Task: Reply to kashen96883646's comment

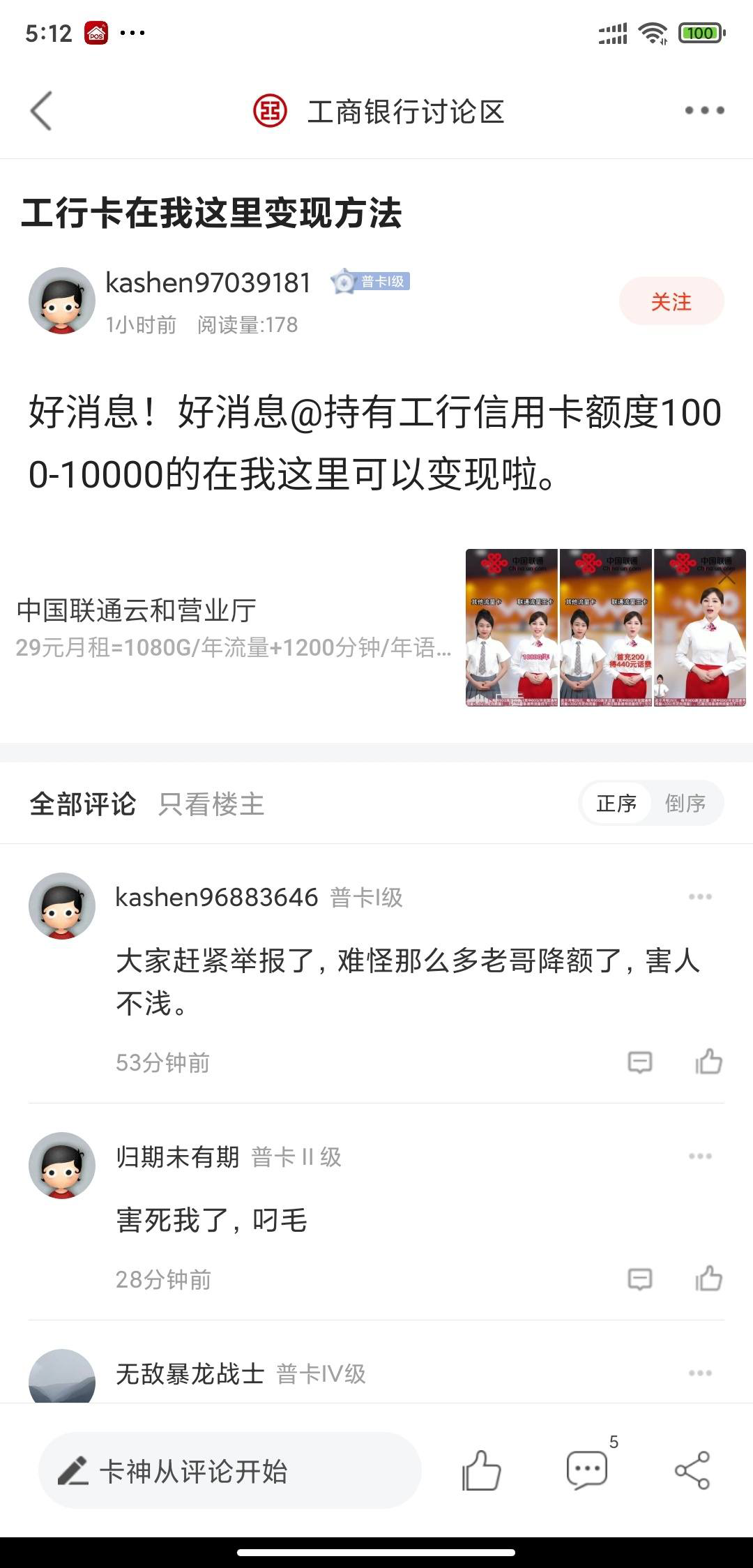Action: point(639,1062)
